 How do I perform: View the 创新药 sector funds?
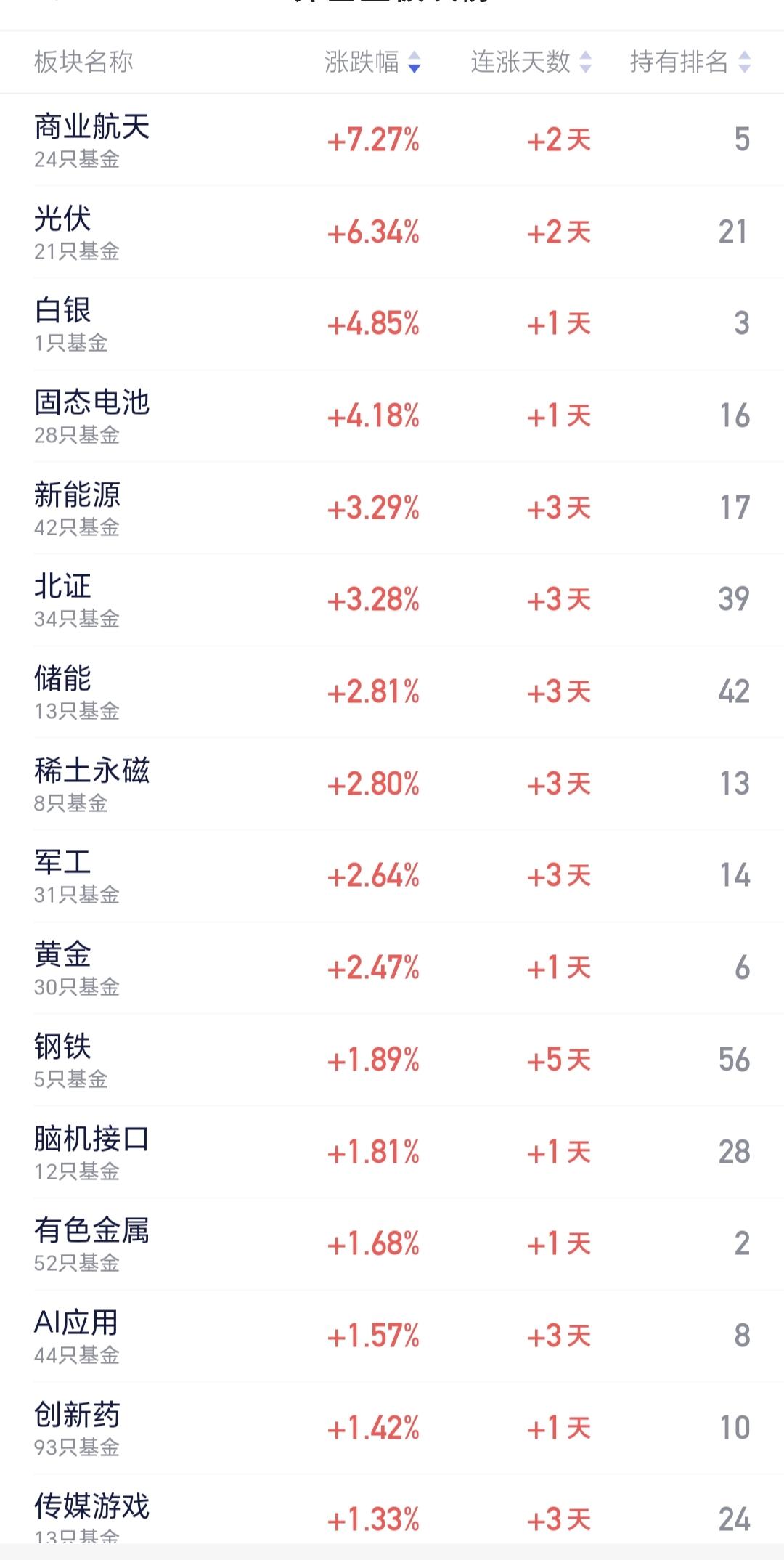[392, 1428]
